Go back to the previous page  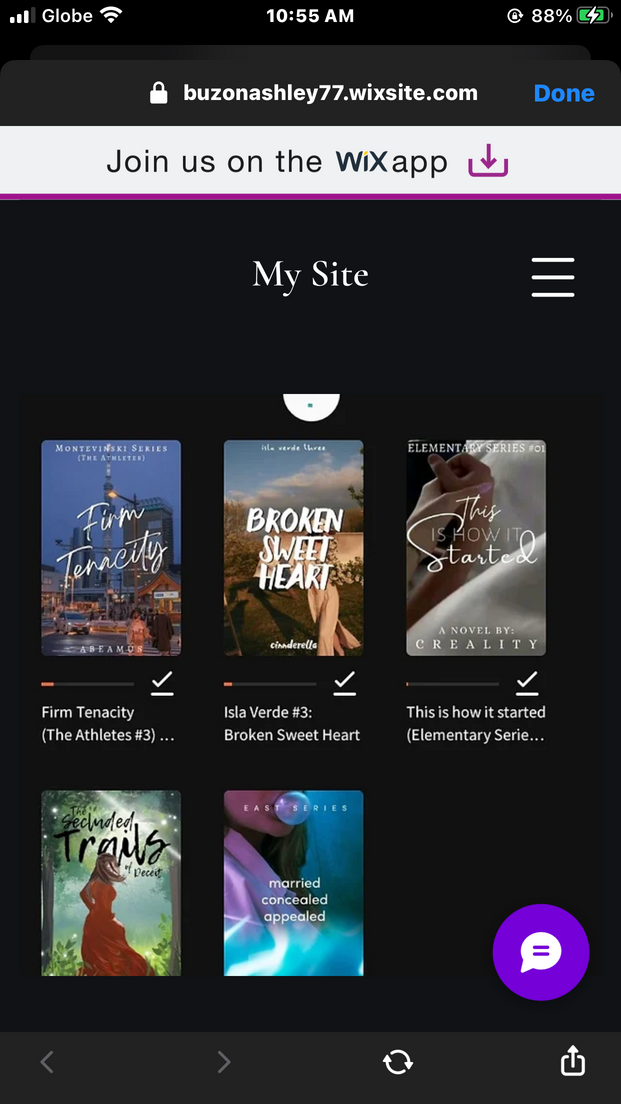47,1061
